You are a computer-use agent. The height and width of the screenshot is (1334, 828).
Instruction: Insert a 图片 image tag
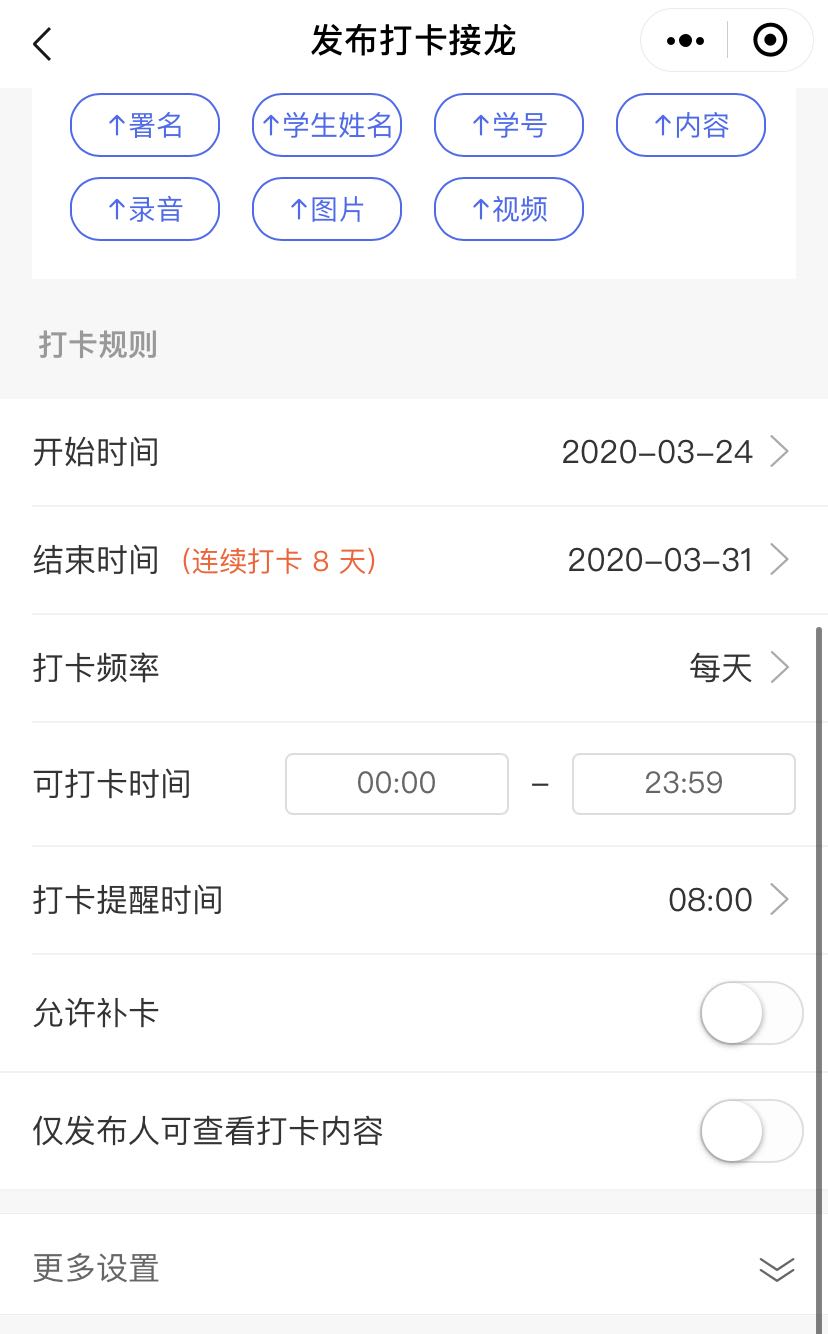[x=327, y=209]
